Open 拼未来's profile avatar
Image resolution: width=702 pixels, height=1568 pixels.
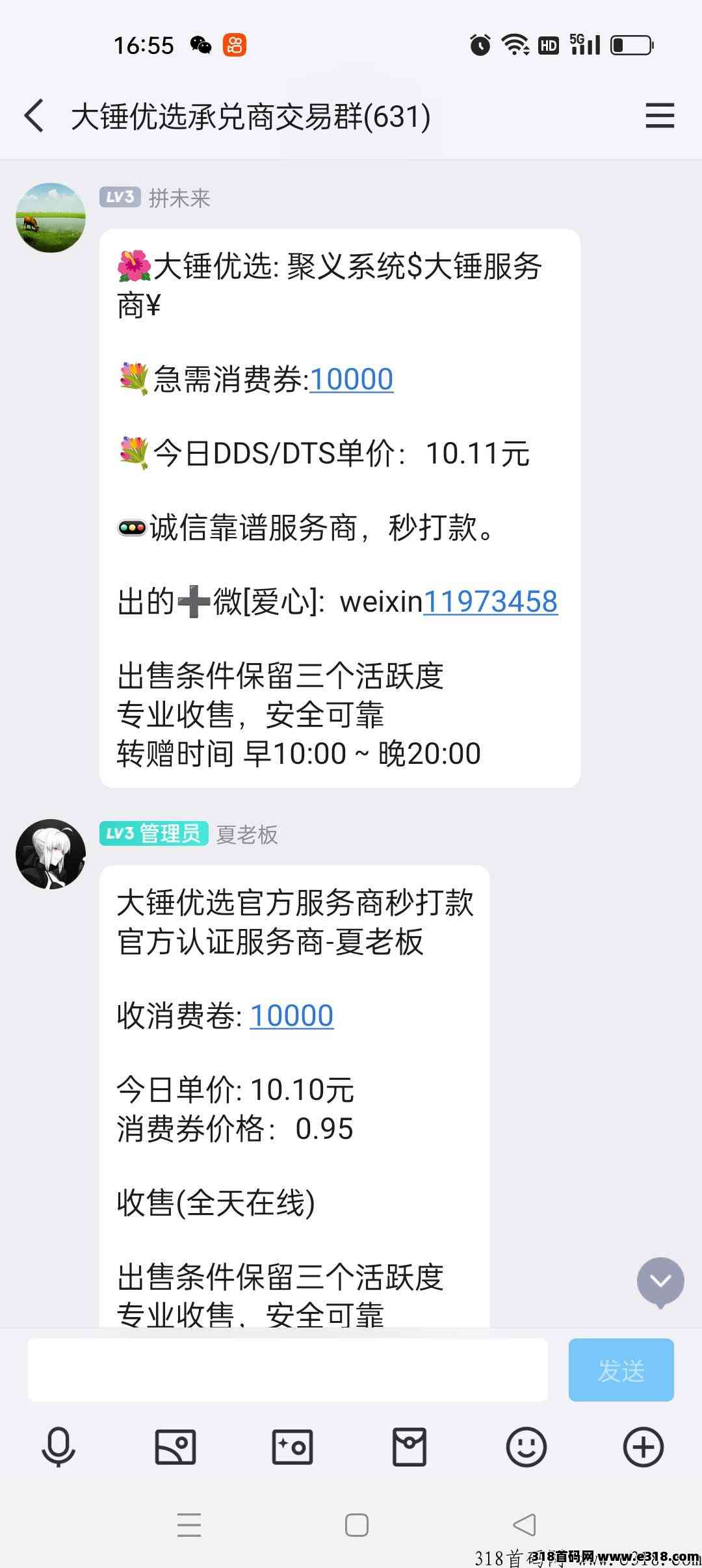point(51,218)
